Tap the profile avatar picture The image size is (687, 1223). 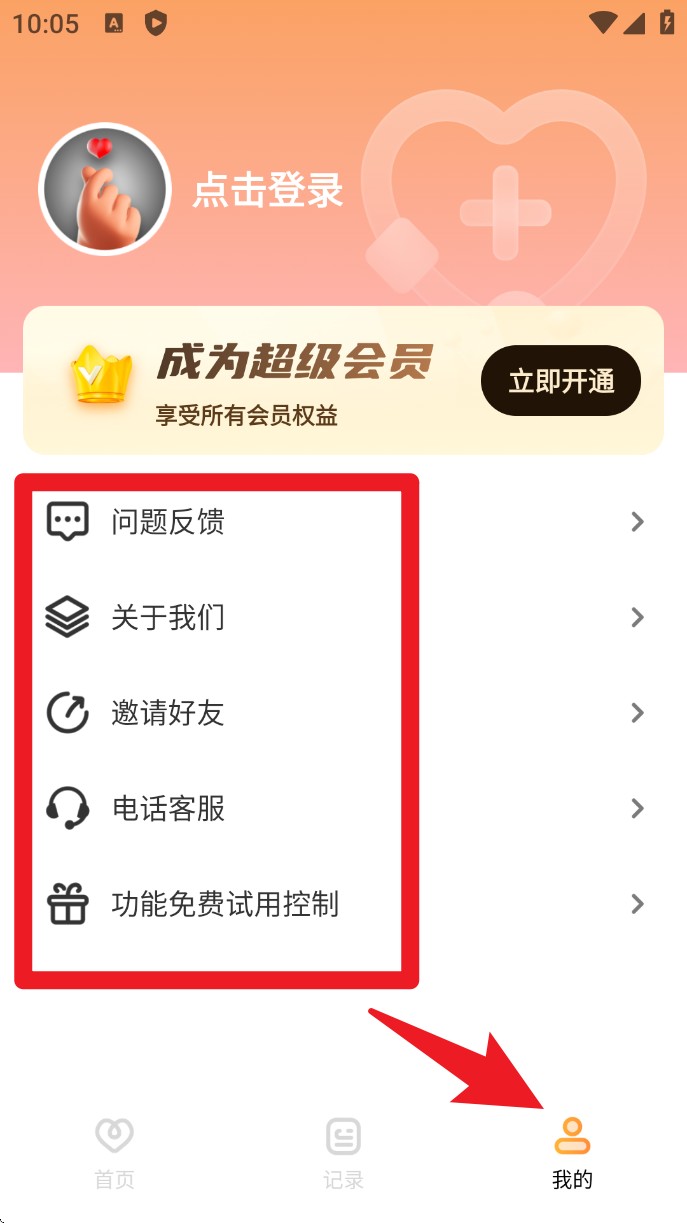point(104,189)
